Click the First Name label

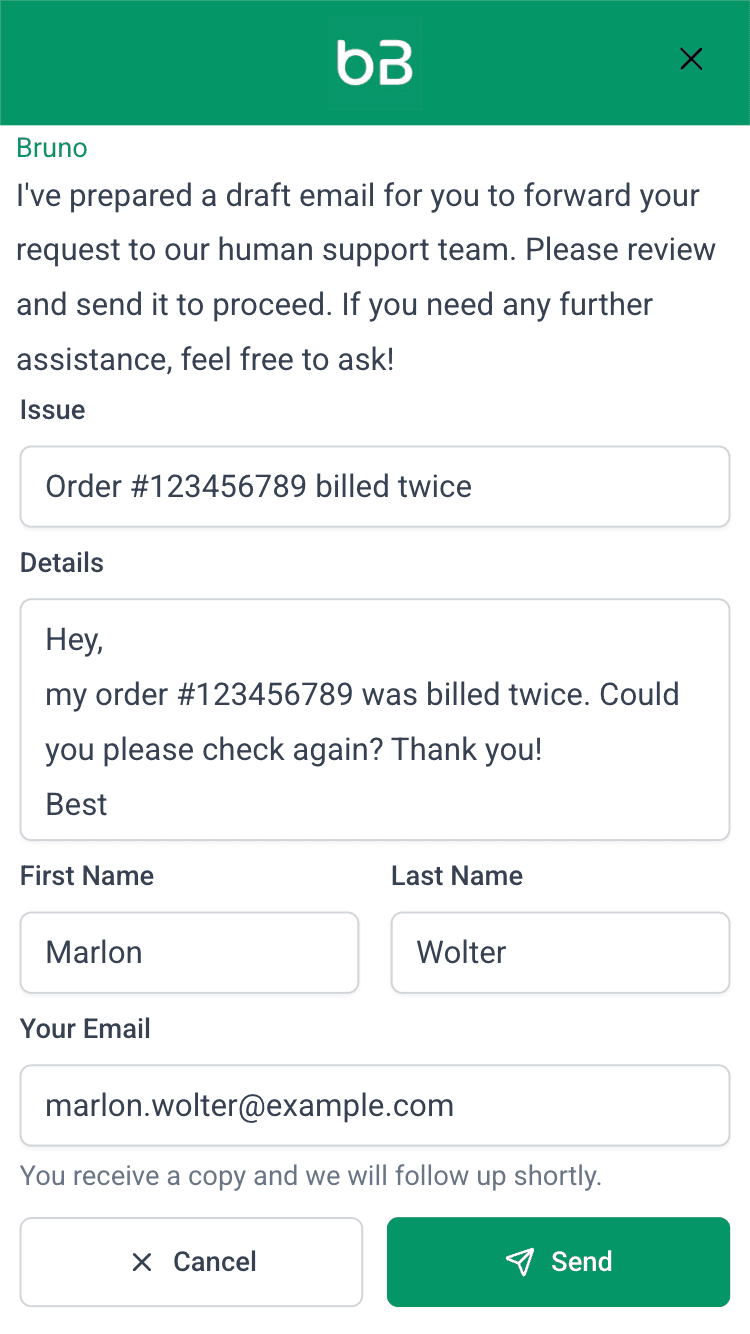(86, 875)
